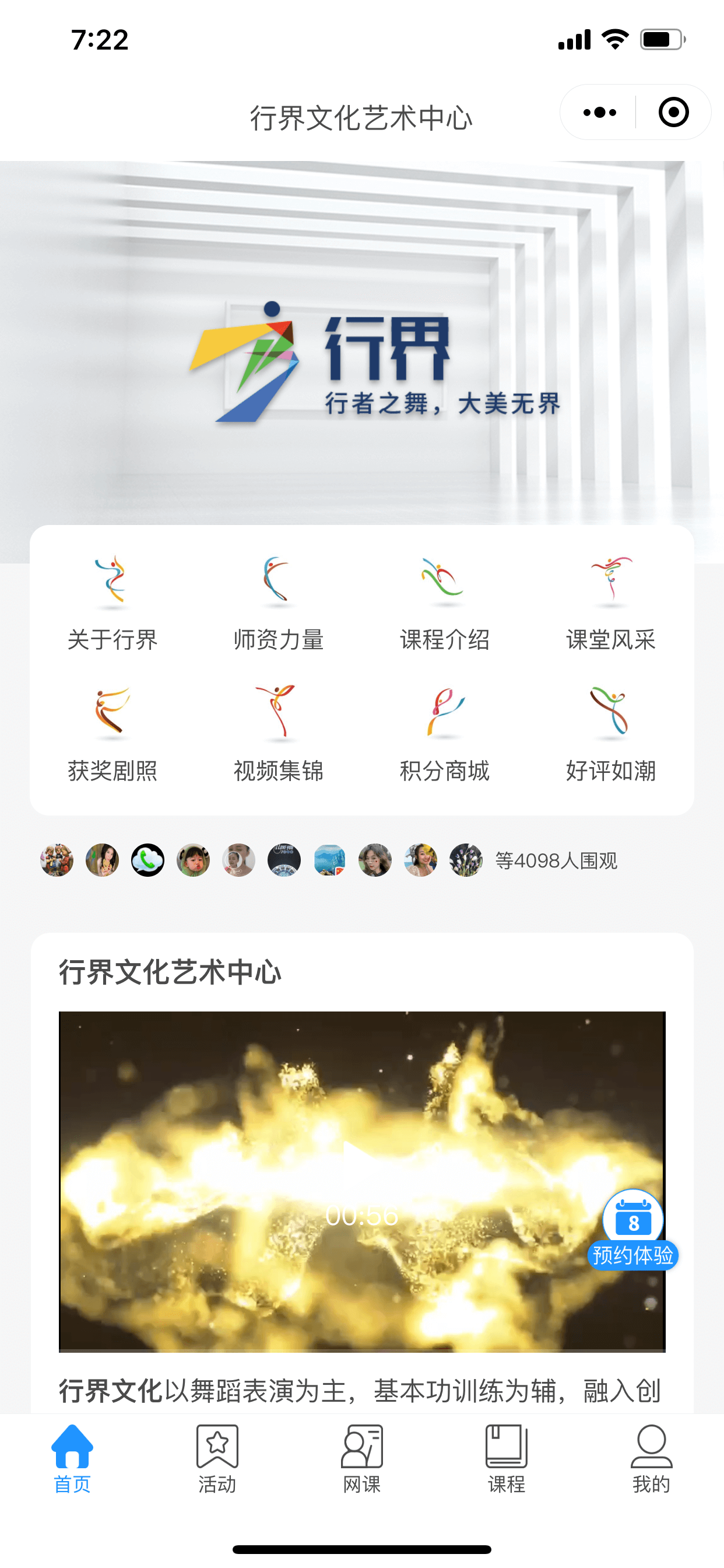
Task: Open 视频集锦 section
Action: pos(279,733)
